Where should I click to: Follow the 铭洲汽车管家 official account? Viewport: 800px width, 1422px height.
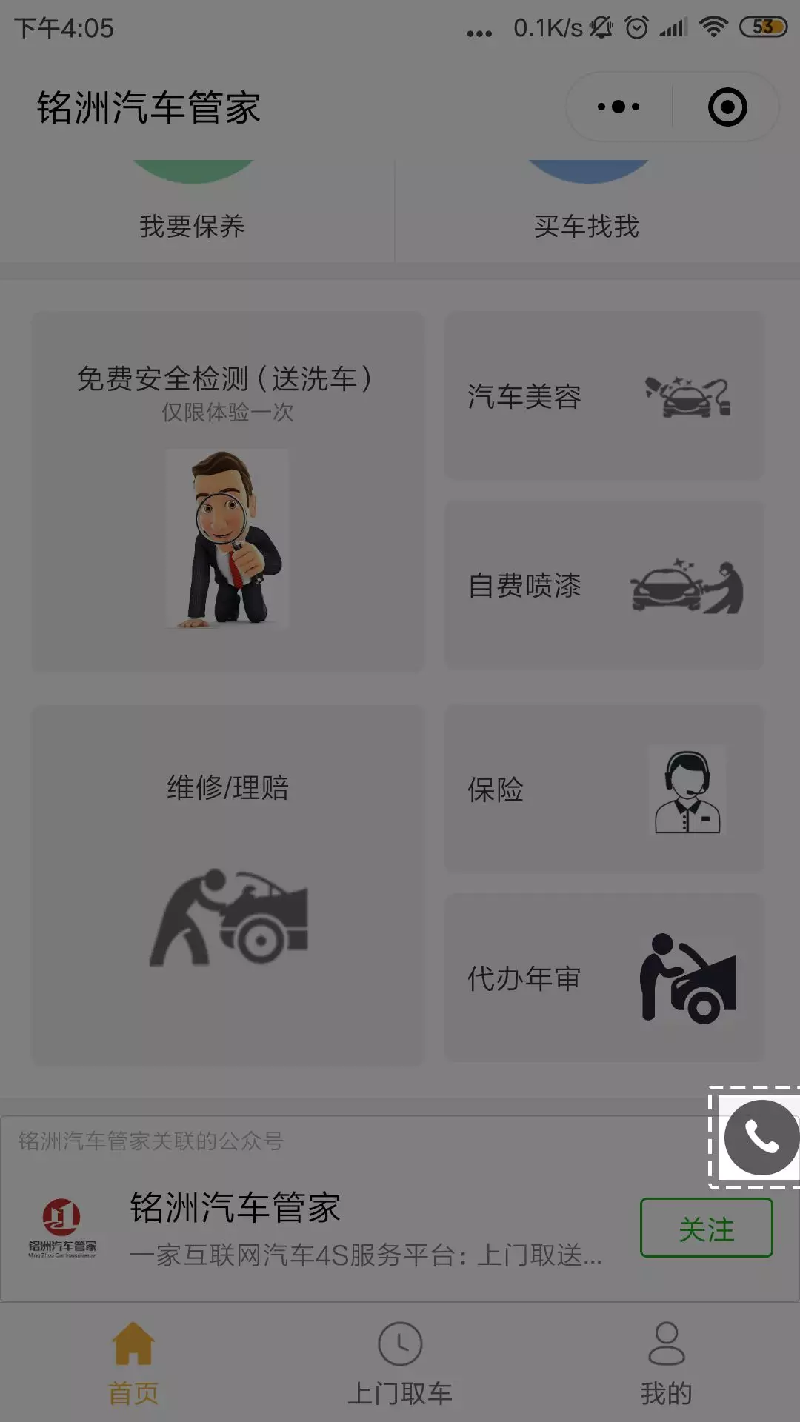point(706,1228)
